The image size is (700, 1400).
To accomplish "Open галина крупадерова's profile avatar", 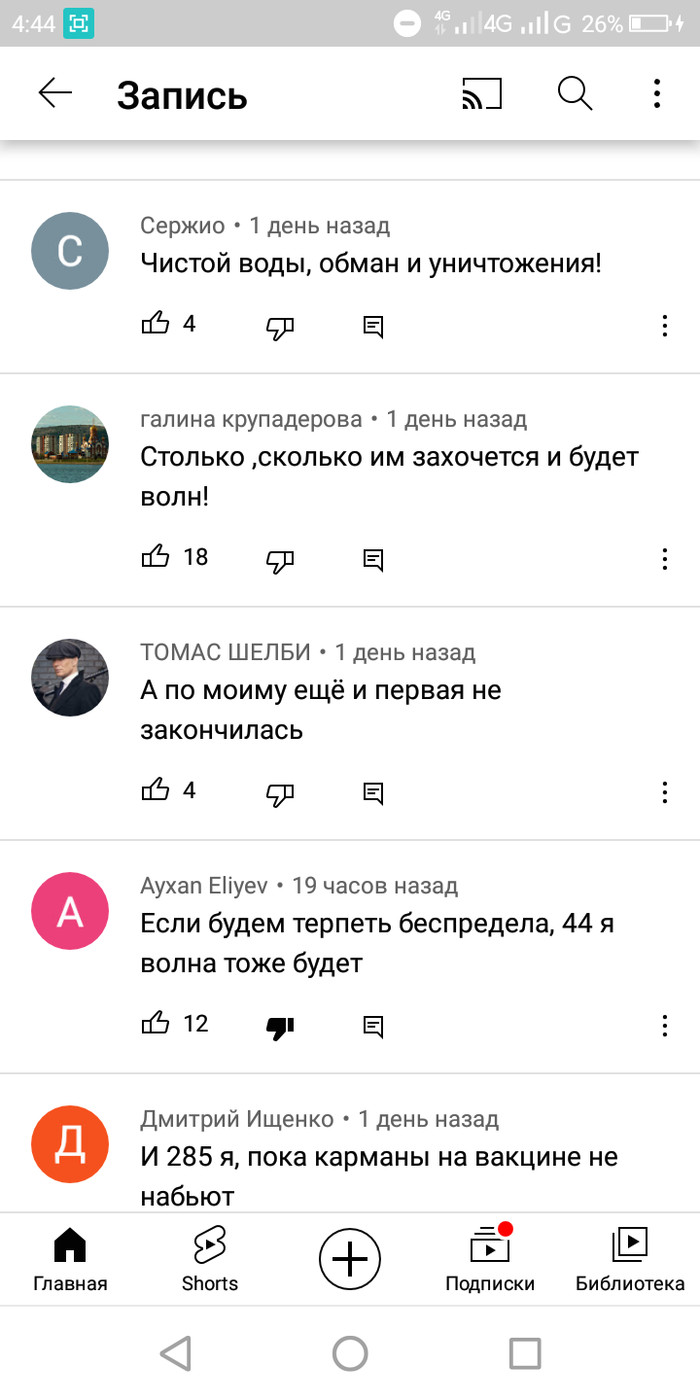I will point(70,445).
